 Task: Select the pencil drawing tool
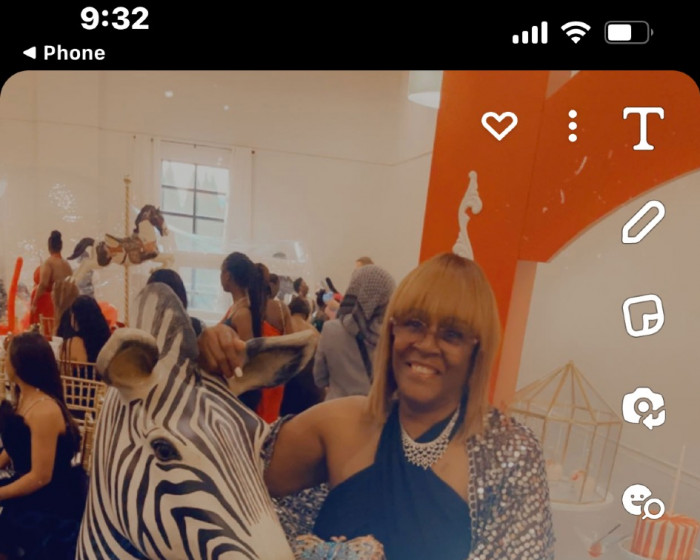643,221
